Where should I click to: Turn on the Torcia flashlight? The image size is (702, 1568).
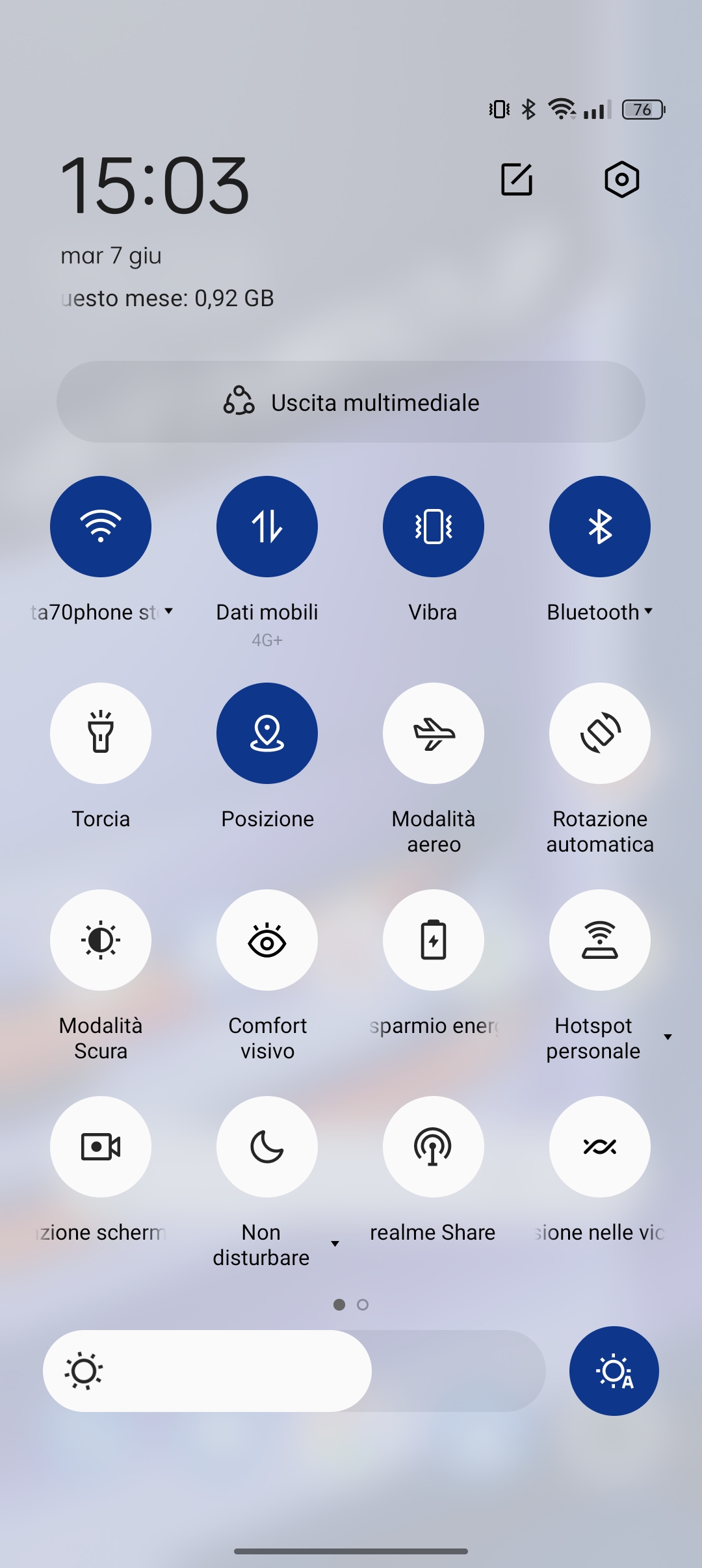tap(101, 733)
